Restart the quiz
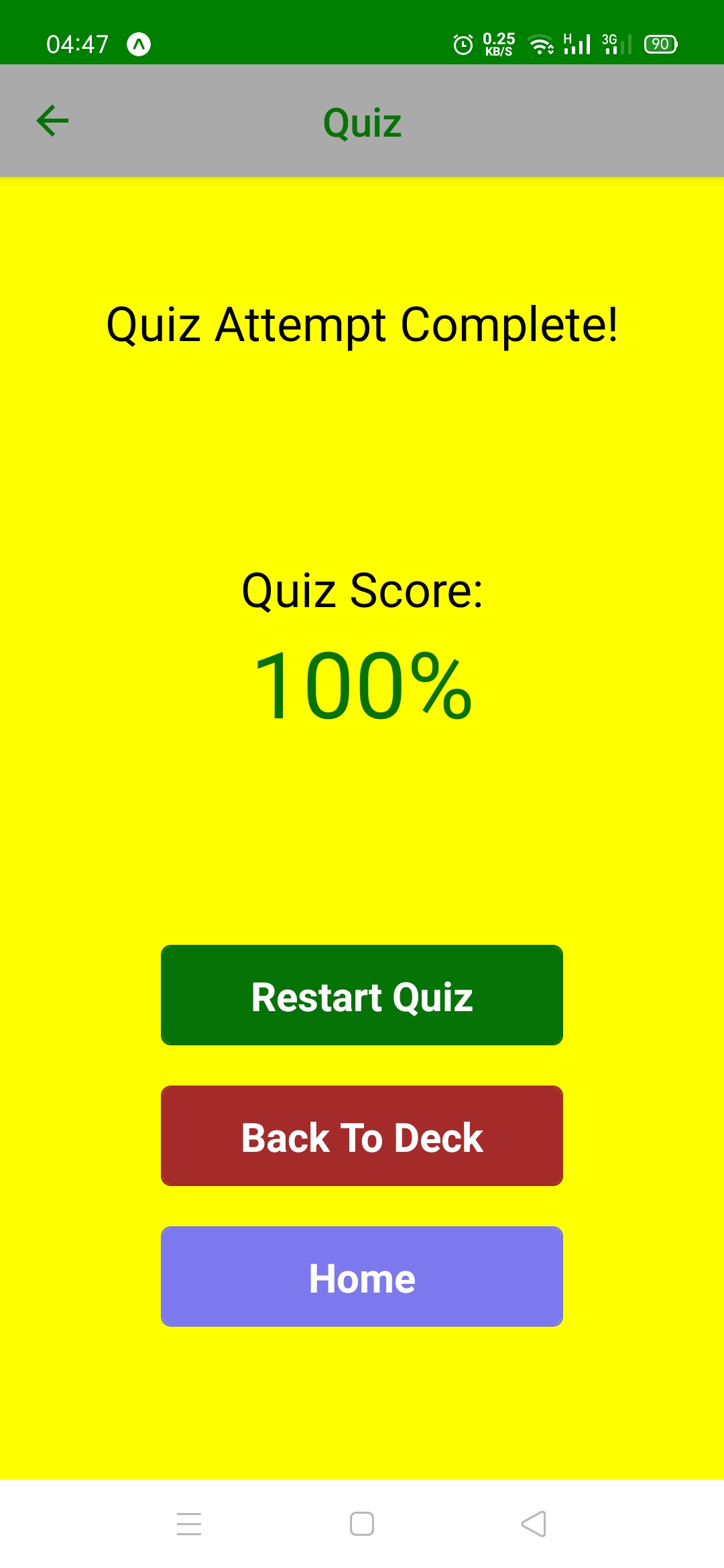Image resolution: width=724 pixels, height=1568 pixels. 362,995
